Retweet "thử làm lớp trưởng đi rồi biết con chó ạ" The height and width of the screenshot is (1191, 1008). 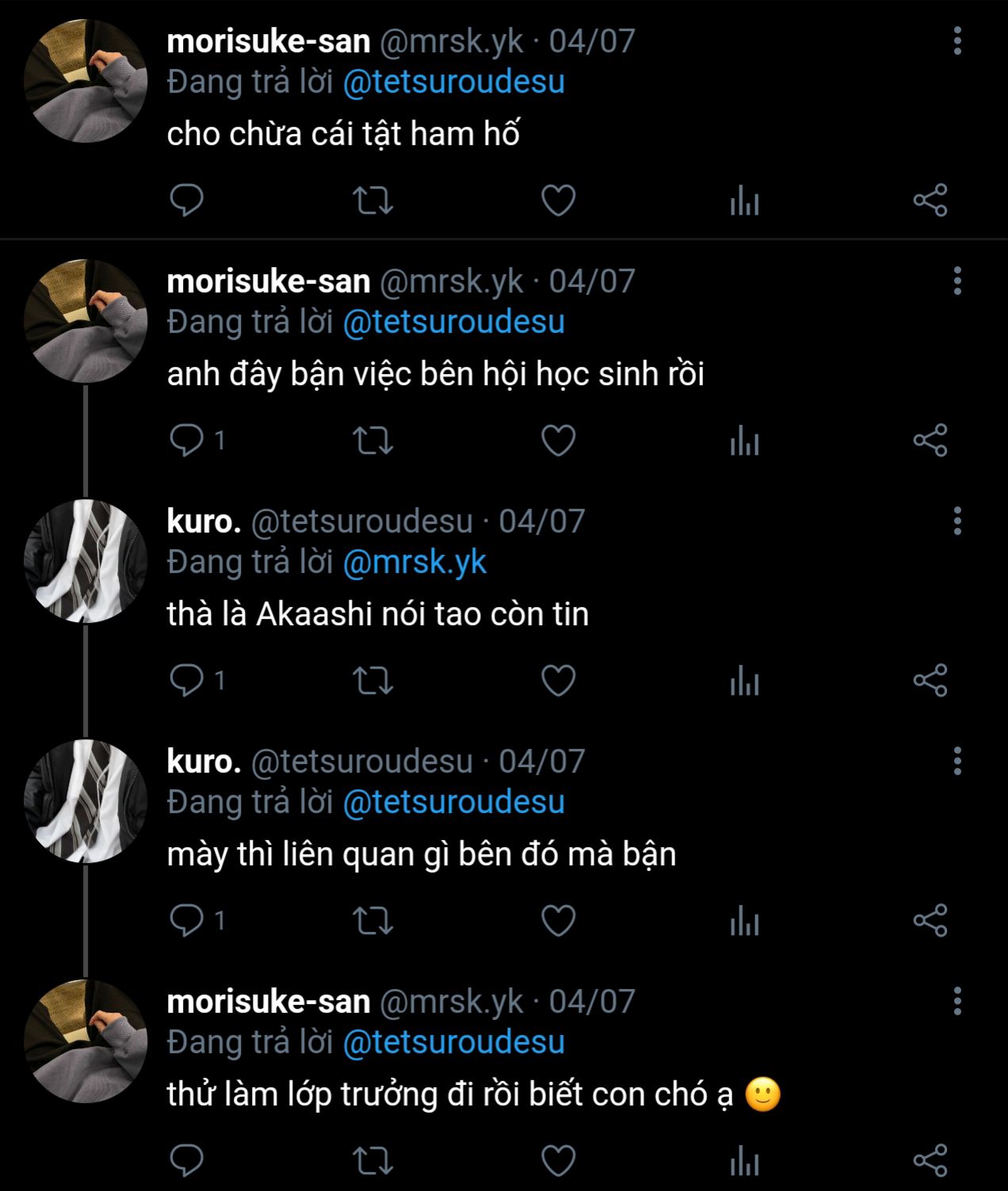[372, 1160]
